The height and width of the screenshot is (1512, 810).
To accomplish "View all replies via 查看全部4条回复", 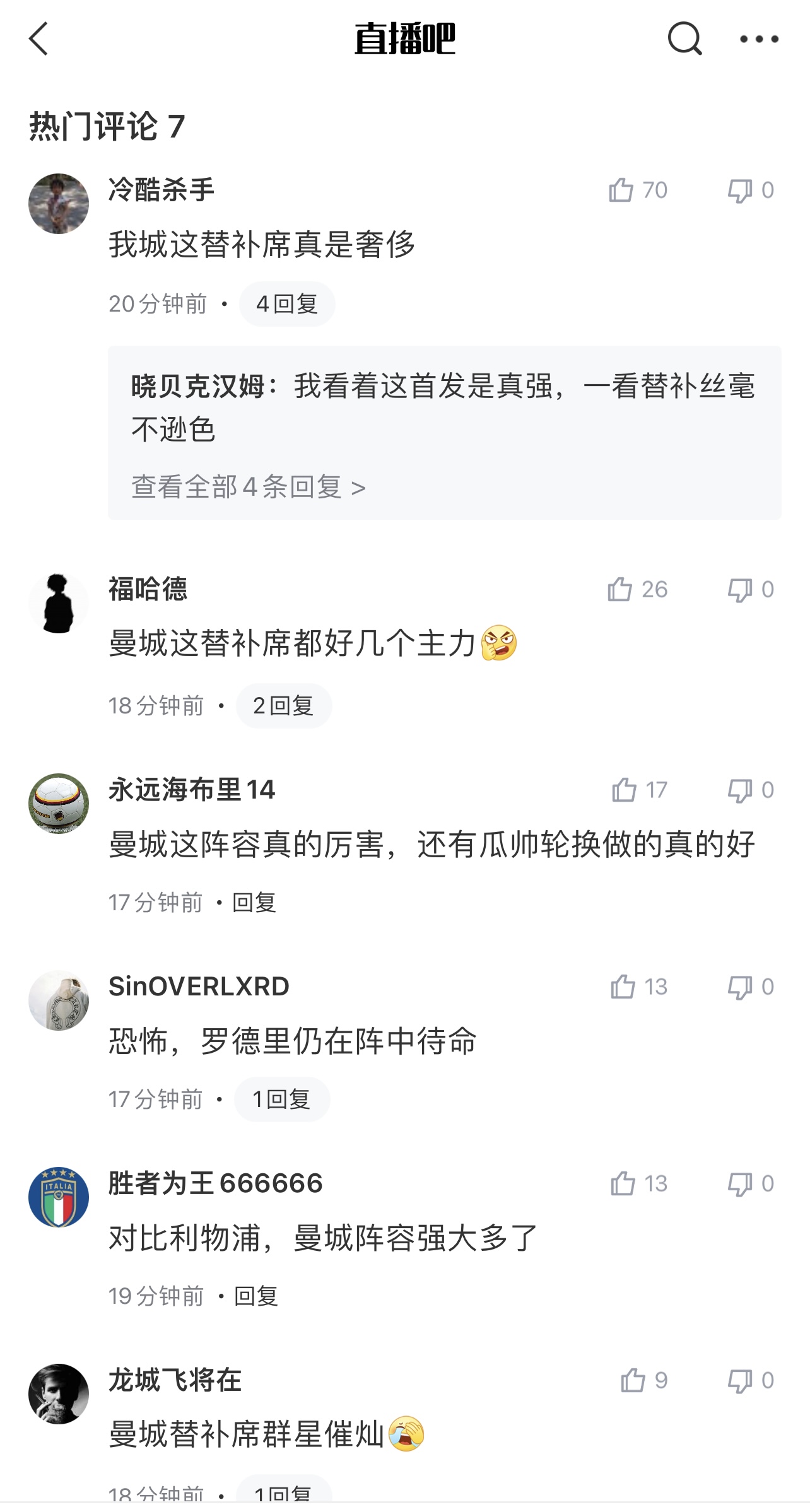I will 249,487.
